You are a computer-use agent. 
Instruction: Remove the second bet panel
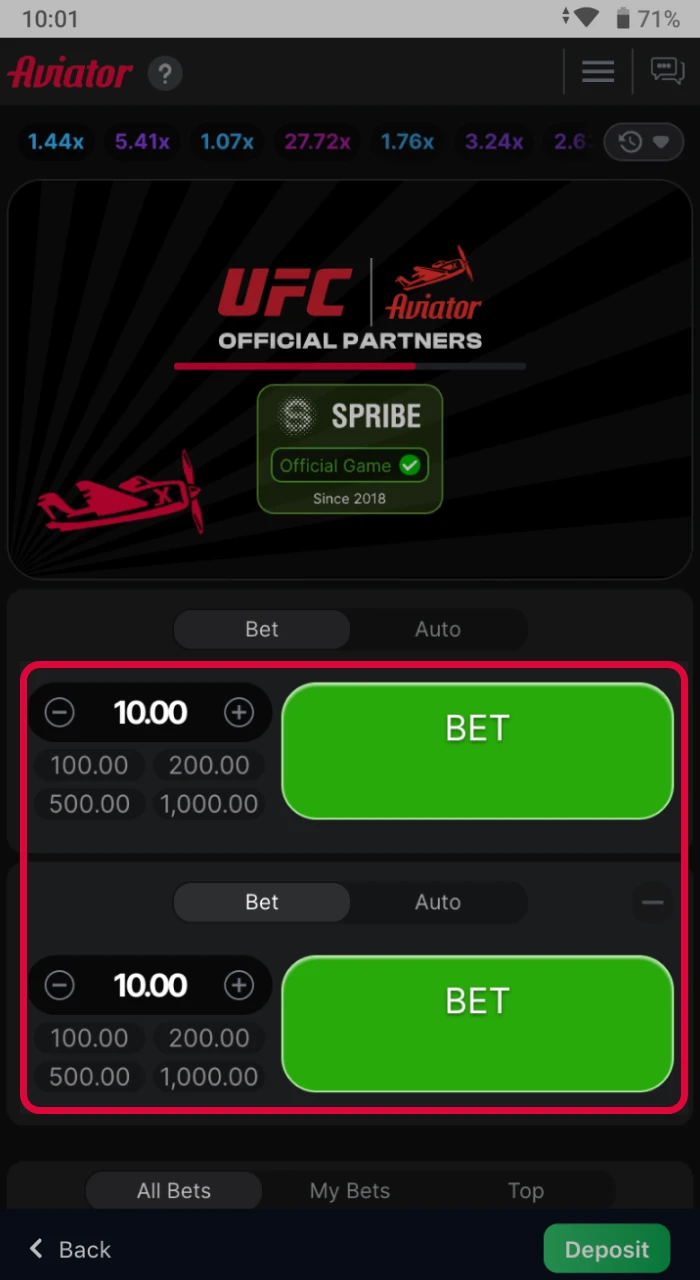click(653, 903)
